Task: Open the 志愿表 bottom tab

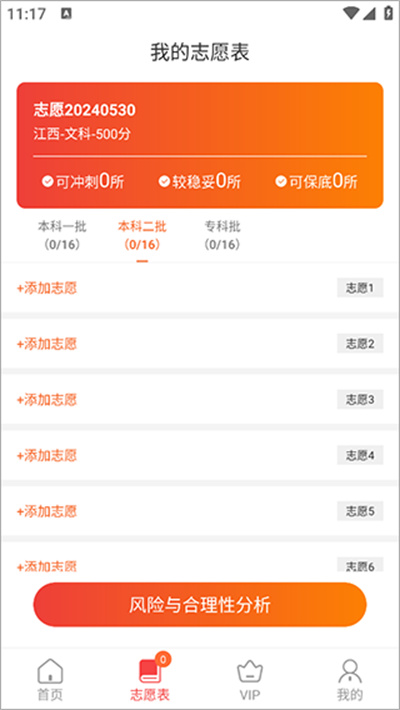Action: [x=150, y=680]
